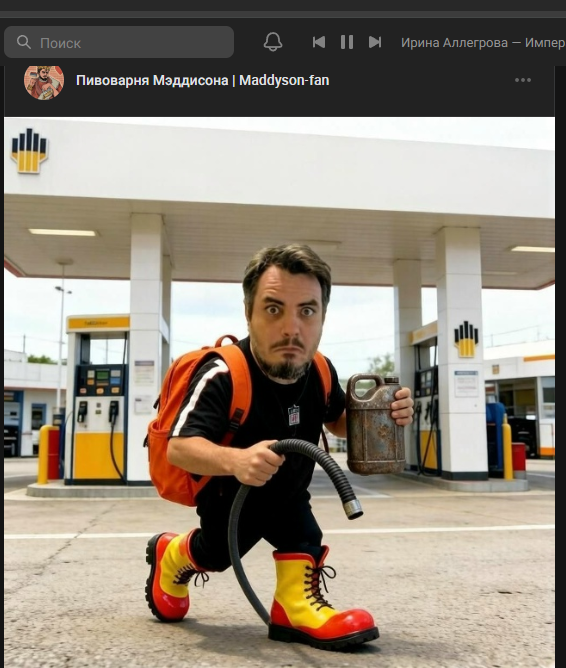Skip to the previous track
Screen dimensions: 566x668
[319, 42]
